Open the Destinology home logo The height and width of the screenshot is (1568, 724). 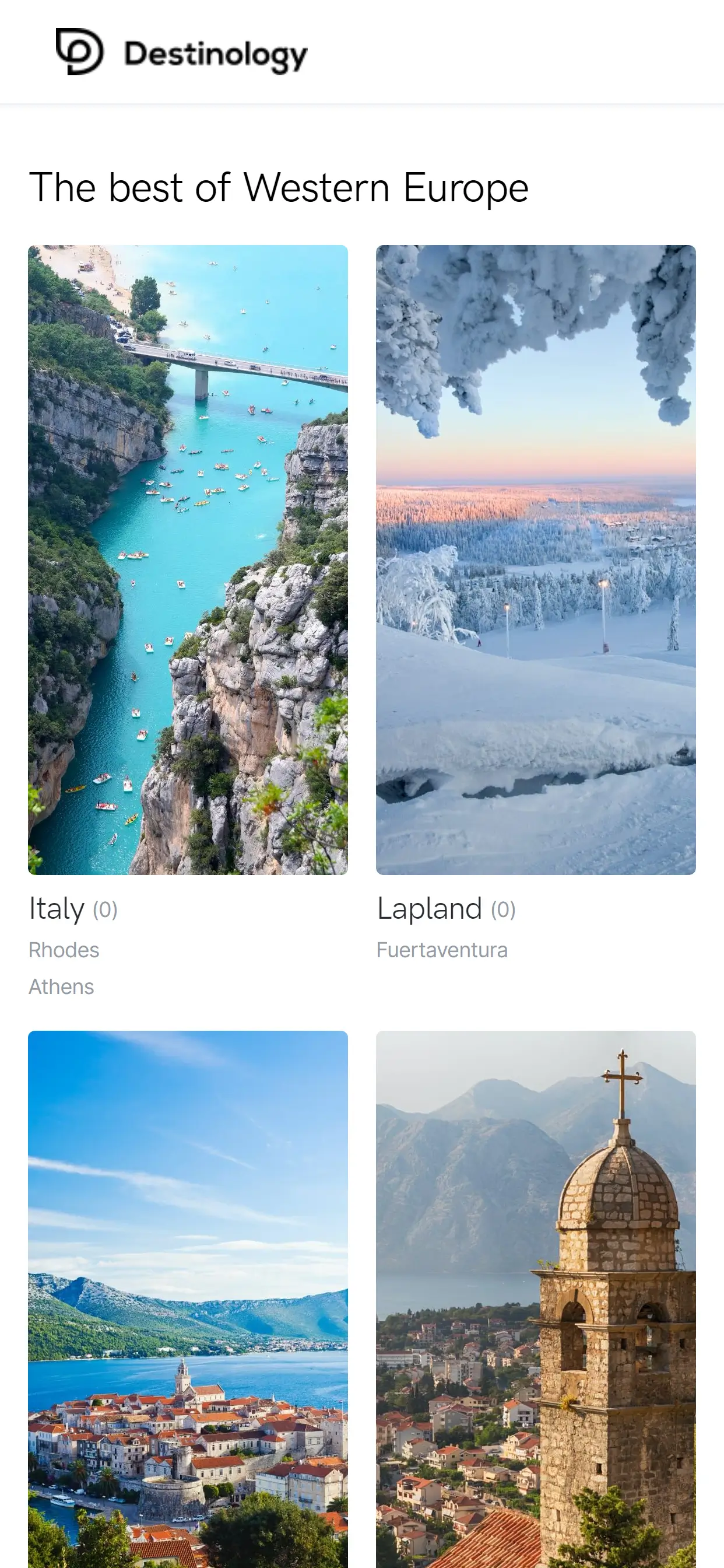tap(181, 52)
